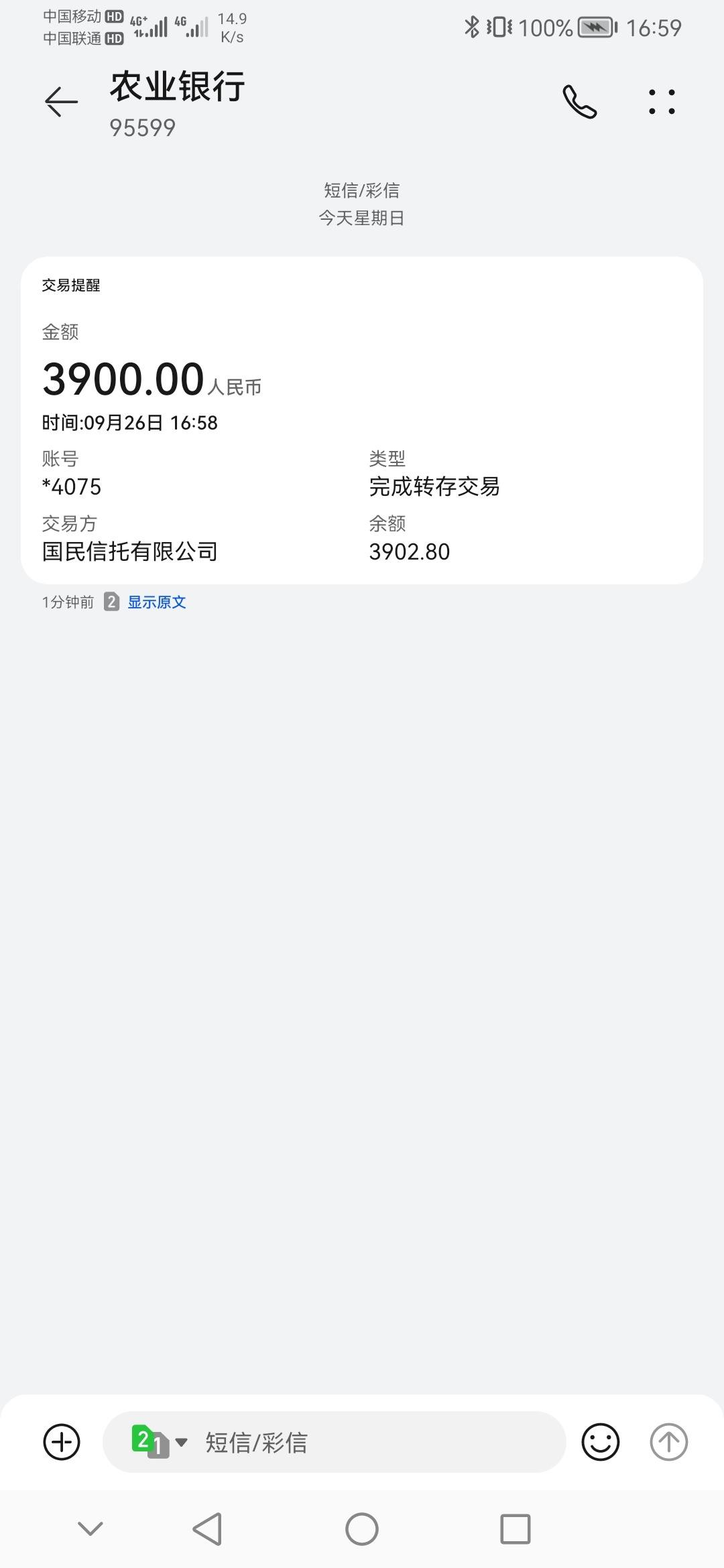Open recent apps with the square button
The width and height of the screenshot is (724, 1568).
(516, 1529)
